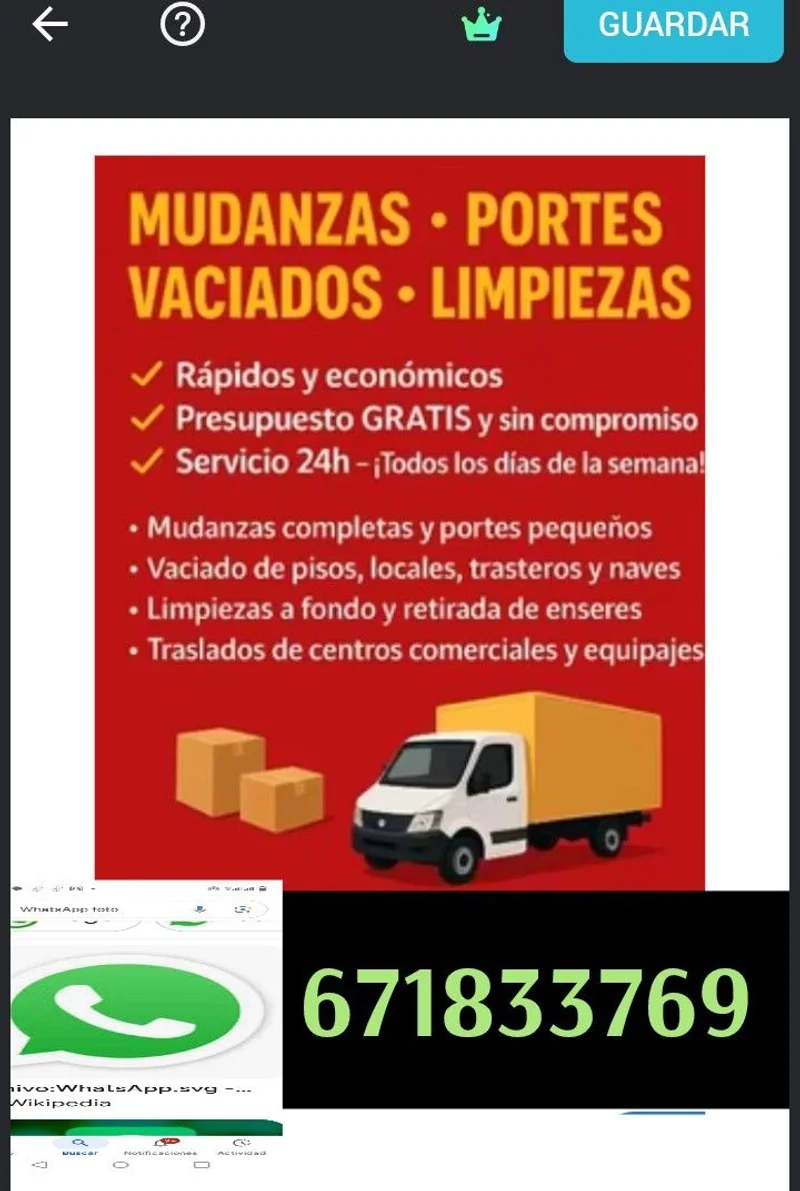Tap the bell icon with red badge
The height and width of the screenshot is (1191, 800).
click(160, 1143)
